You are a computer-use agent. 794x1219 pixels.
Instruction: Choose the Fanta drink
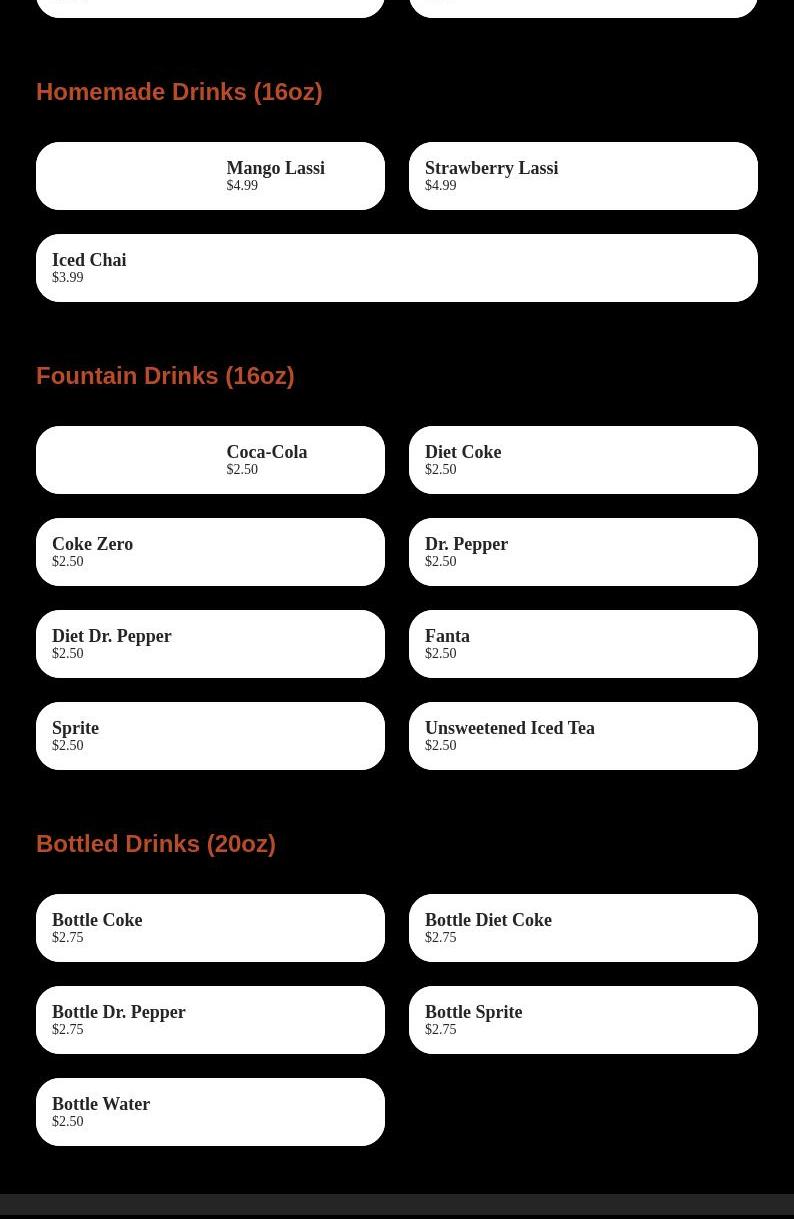pyautogui.click(x=583, y=644)
